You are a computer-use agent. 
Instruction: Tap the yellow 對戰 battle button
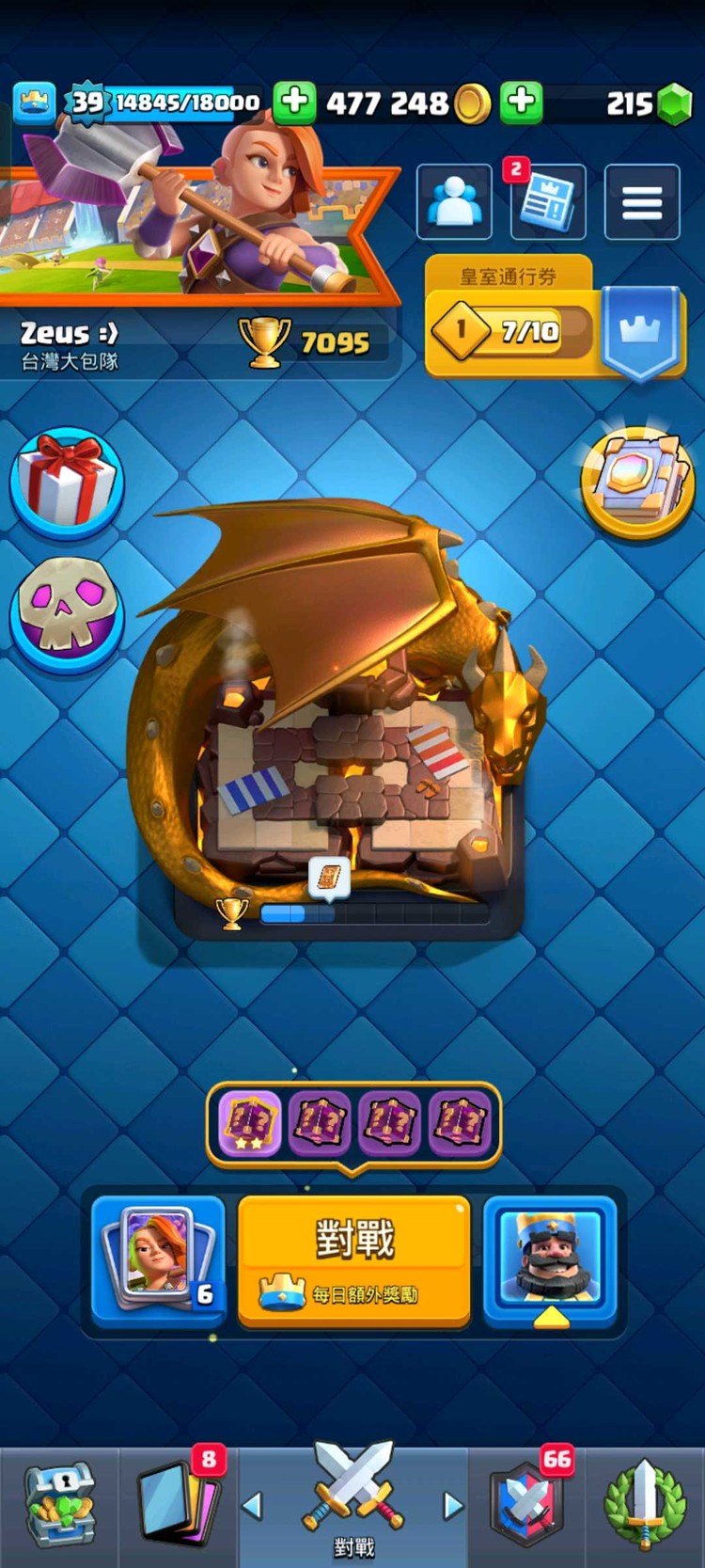[353, 1259]
